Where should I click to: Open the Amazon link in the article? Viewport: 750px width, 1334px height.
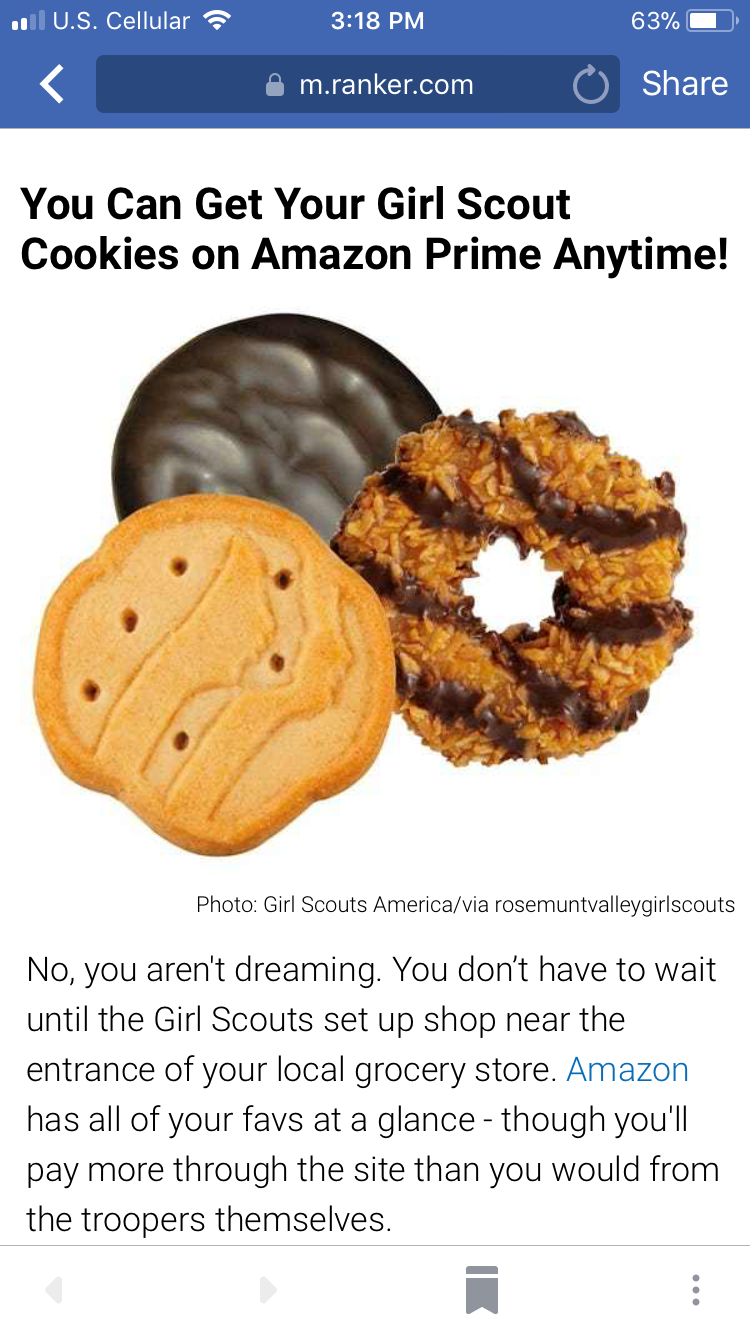(x=627, y=1070)
